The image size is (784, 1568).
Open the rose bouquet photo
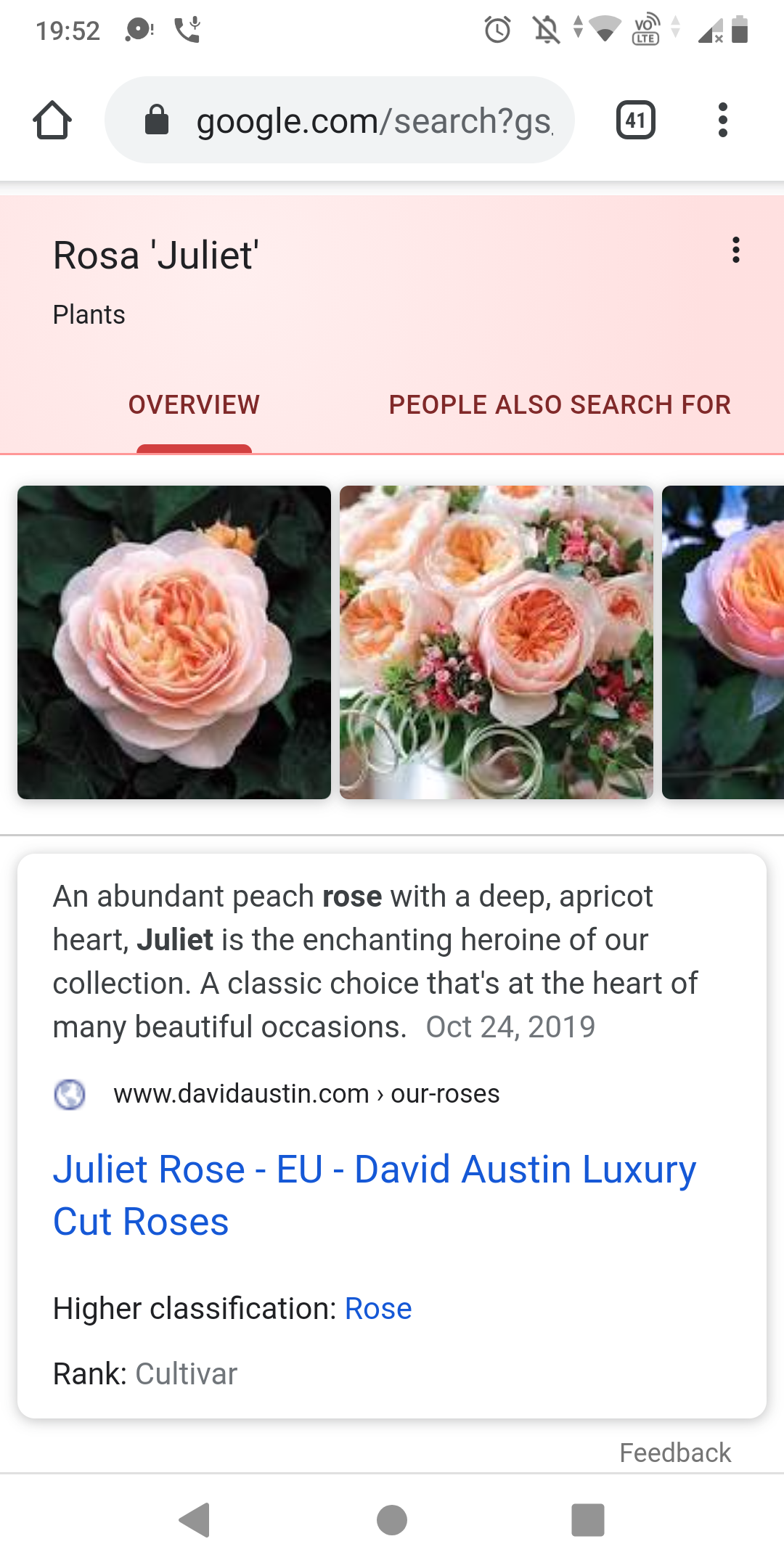pyautogui.click(x=497, y=642)
